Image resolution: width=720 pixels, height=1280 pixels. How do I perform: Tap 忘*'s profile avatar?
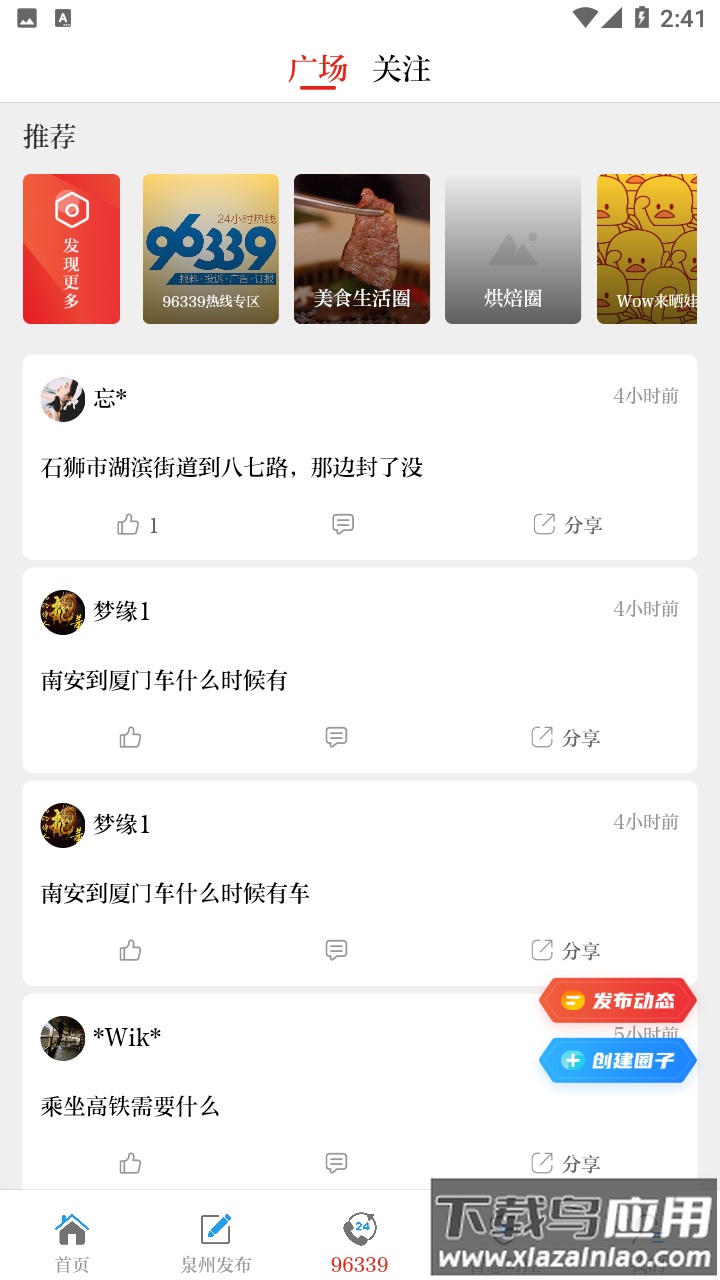click(x=62, y=398)
